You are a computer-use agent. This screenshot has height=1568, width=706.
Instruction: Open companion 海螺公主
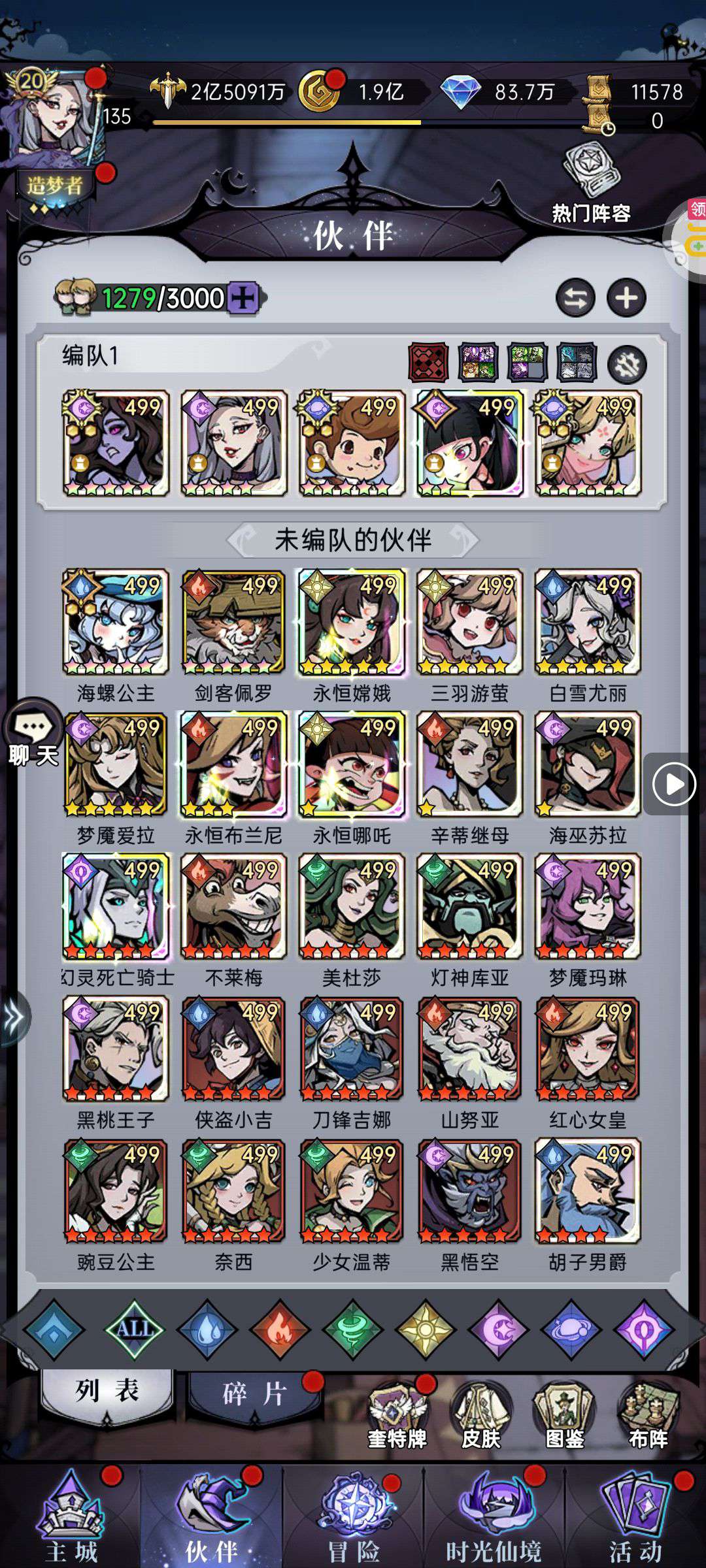[x=116, y=622]
